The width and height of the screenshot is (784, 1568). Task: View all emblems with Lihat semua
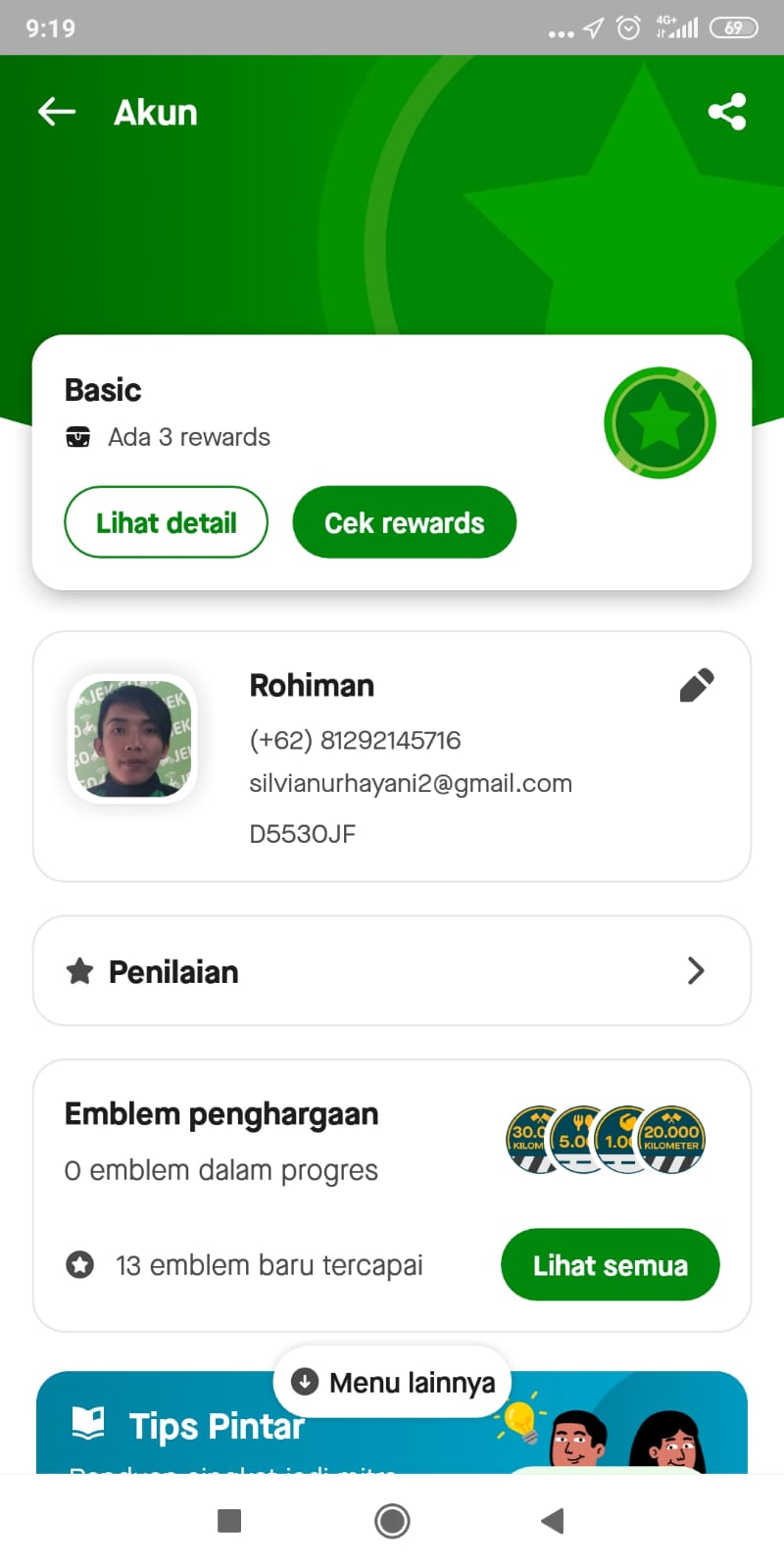(610, 1265)
